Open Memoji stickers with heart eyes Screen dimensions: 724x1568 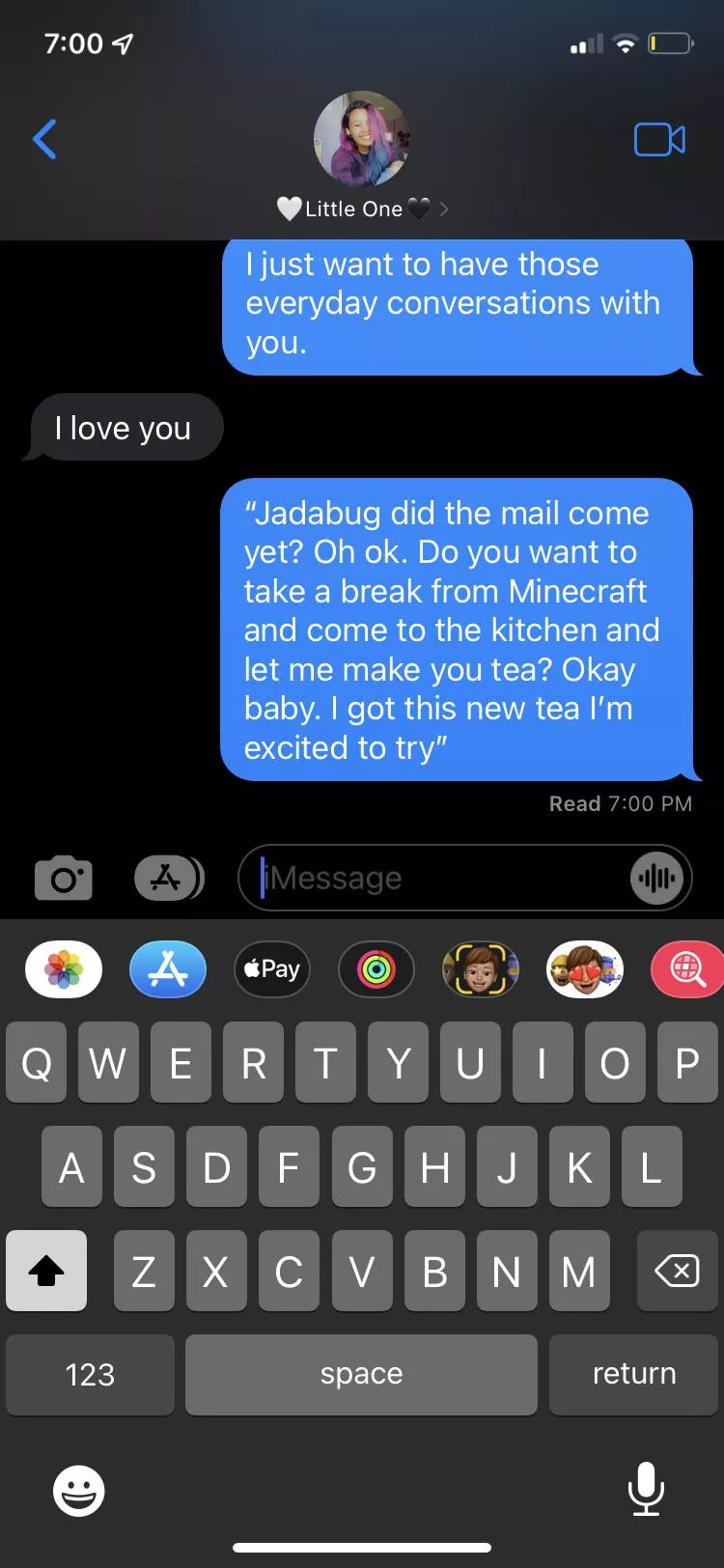click(x=585, y=968)
